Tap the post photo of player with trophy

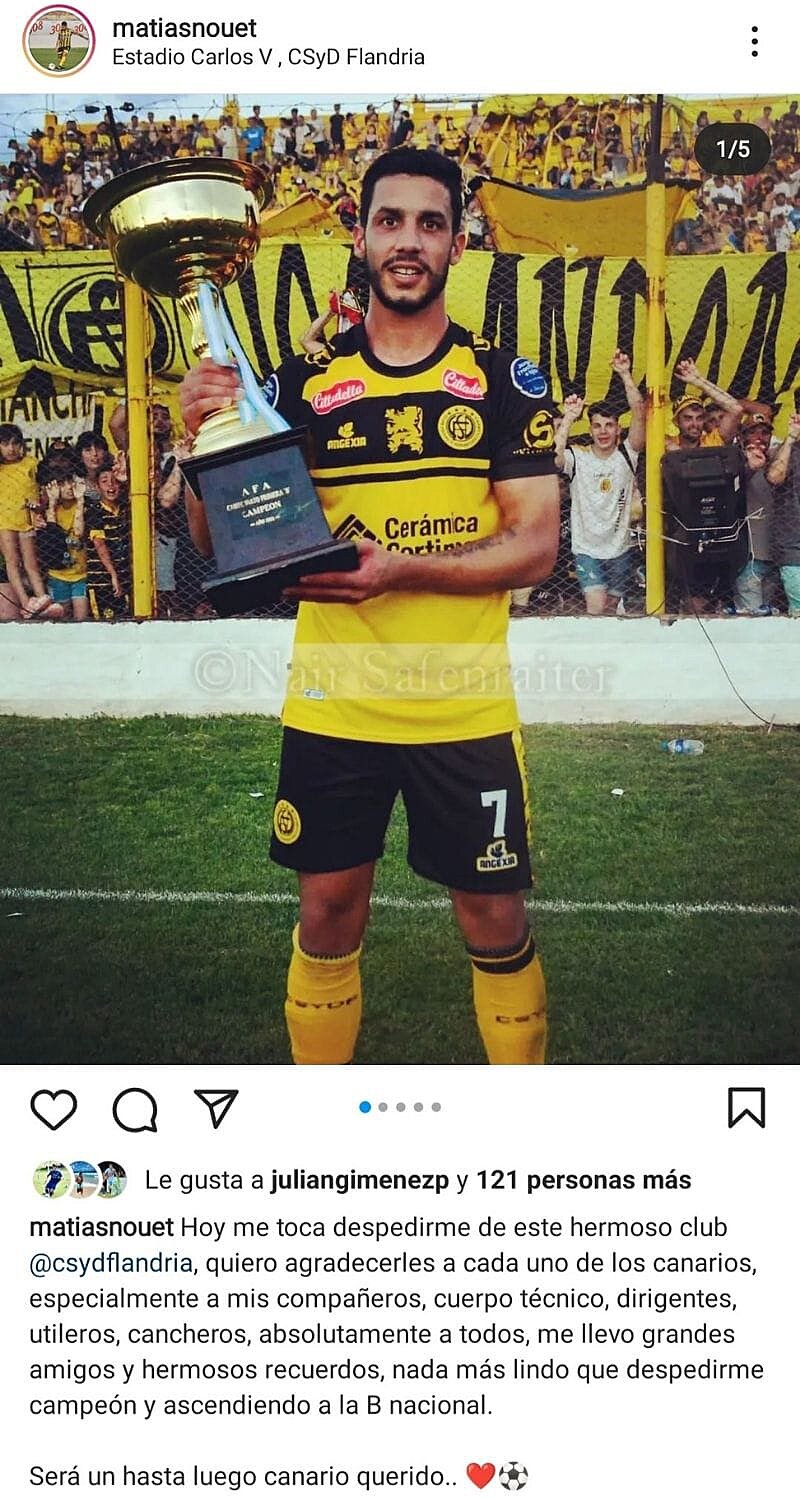[400, 580]
